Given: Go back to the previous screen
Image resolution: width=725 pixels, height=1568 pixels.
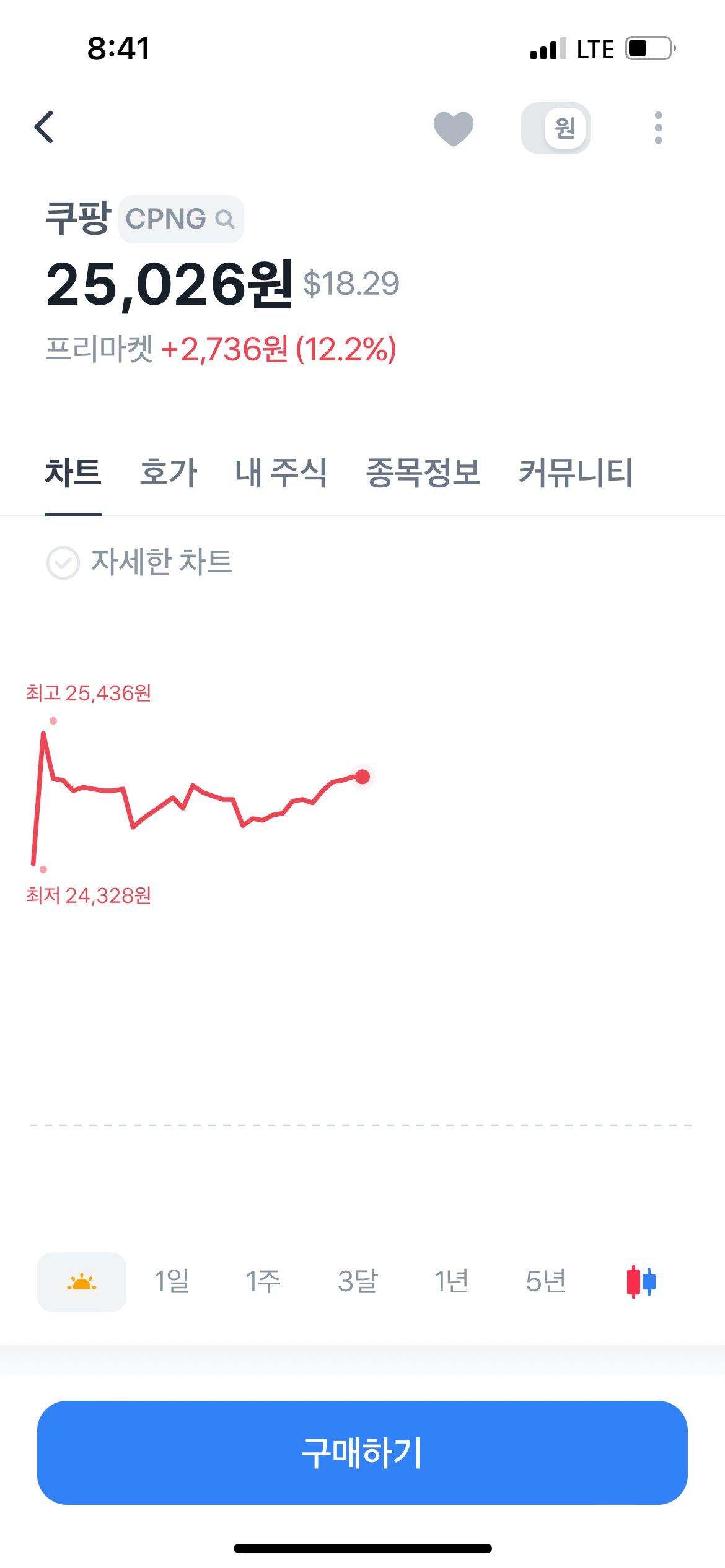Looking at the screenshot, I should (45, 128).
